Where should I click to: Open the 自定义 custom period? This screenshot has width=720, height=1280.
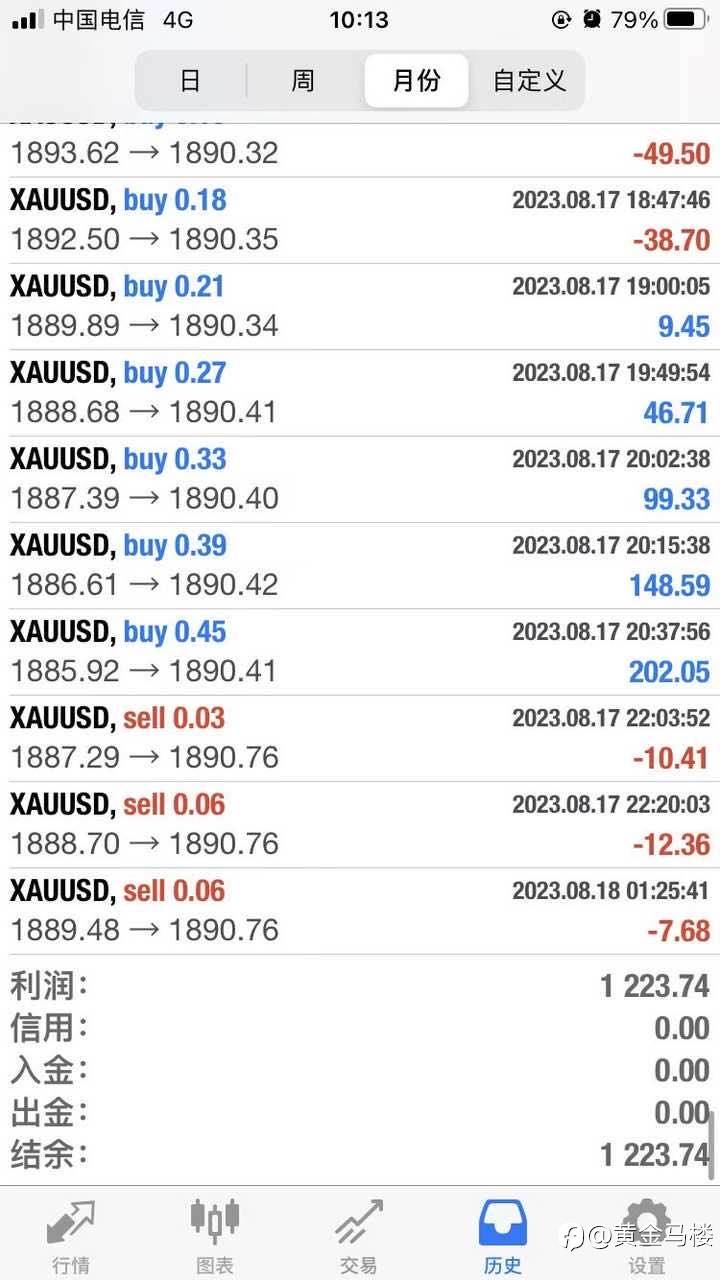[x=529, y=80]
